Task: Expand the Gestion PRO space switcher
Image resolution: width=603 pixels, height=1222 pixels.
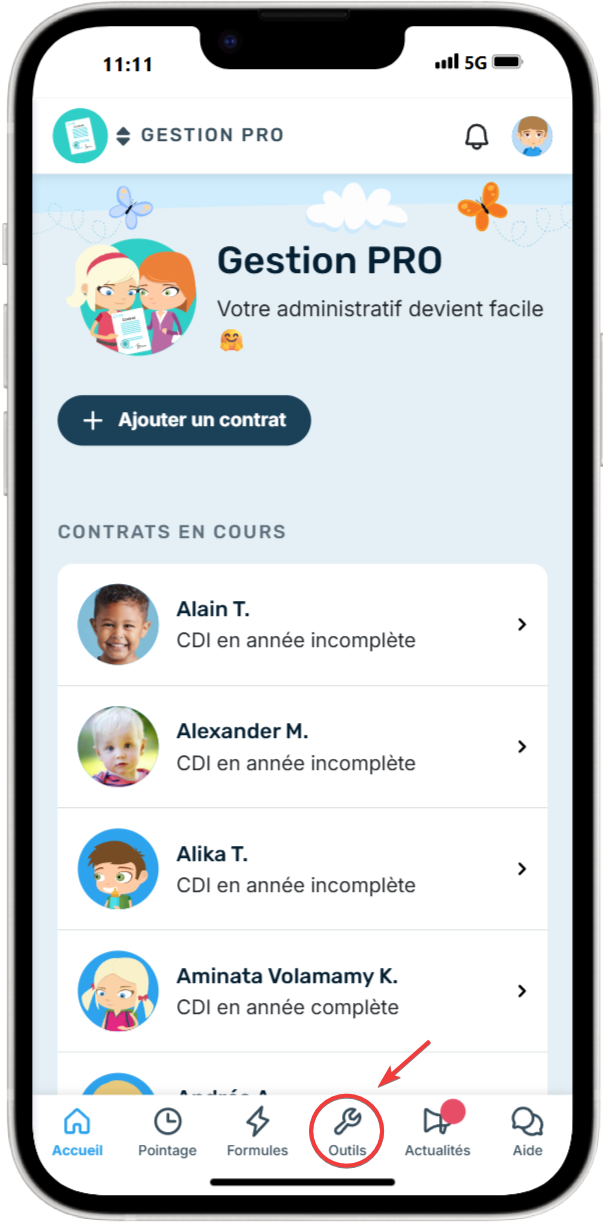Action: pos(124,136)
